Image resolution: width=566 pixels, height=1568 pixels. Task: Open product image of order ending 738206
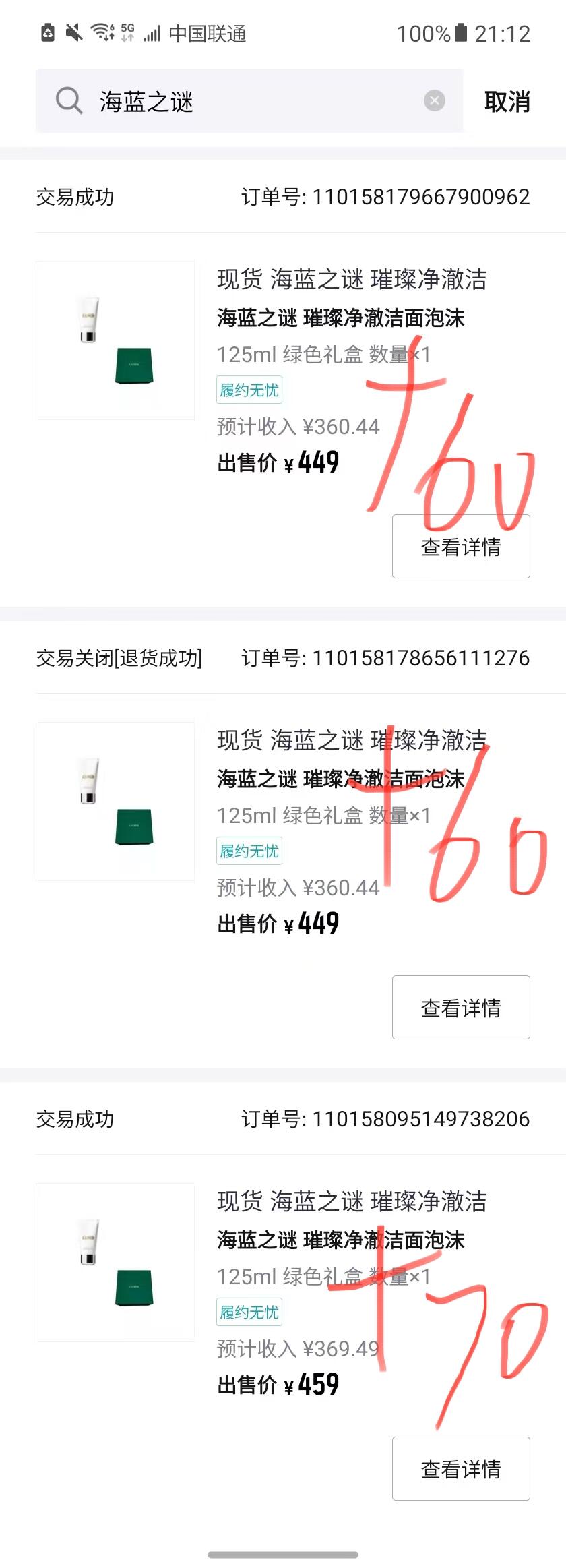115,1263
